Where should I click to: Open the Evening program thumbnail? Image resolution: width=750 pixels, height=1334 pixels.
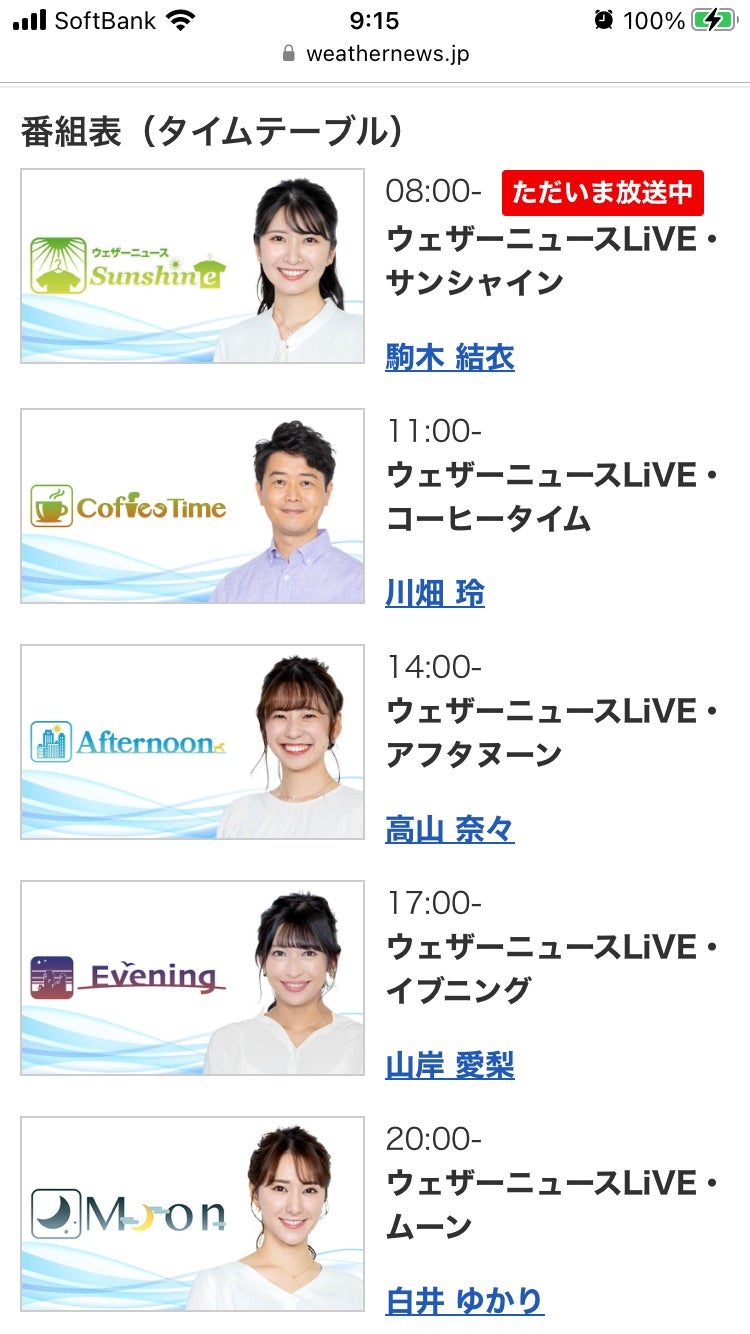[193, 978]
